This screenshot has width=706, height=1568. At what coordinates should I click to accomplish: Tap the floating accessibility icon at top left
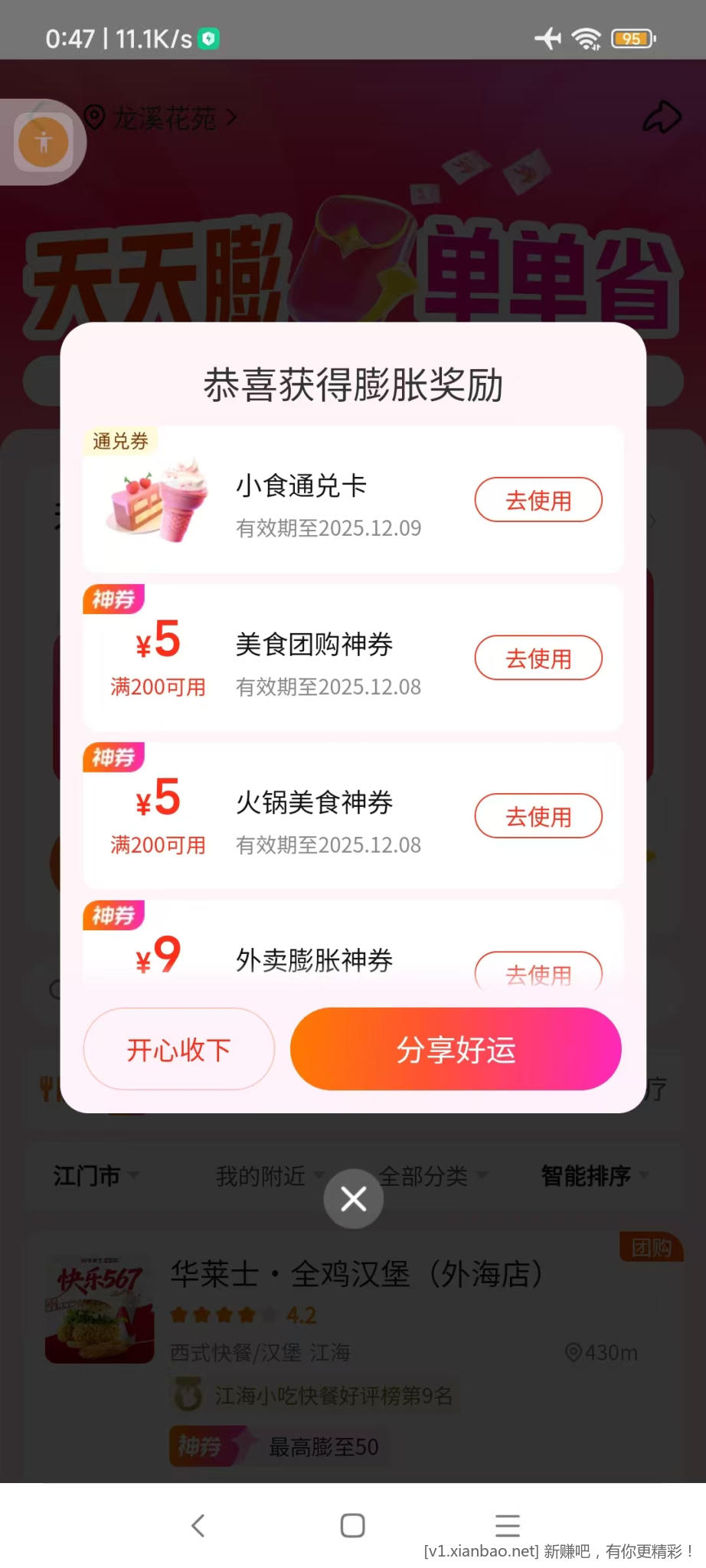pyautogui.click(x=43, y=142)
